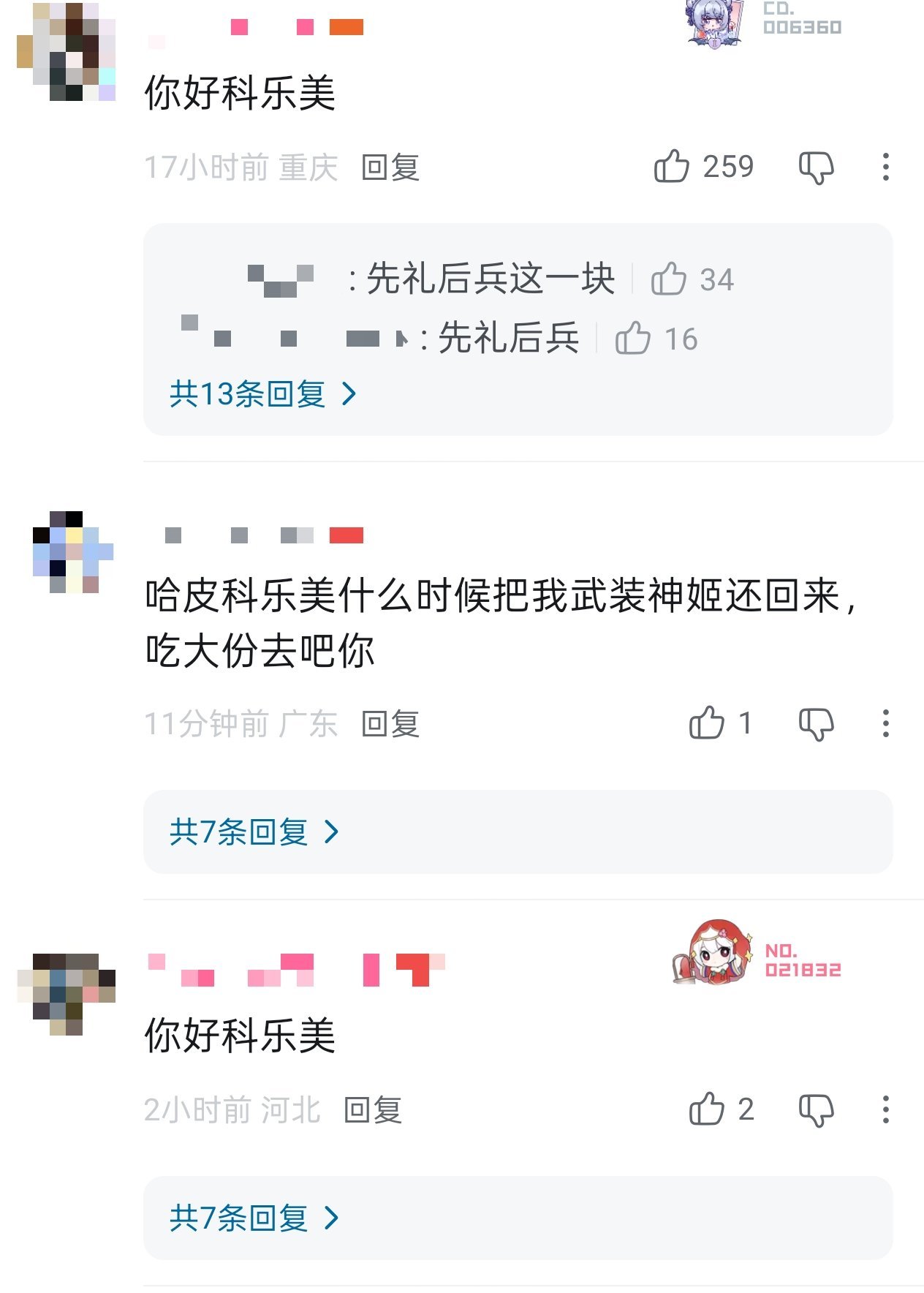Expand all 13 replies (共13条回复)
Screen dimensions: 924x1293
[262, 394]
